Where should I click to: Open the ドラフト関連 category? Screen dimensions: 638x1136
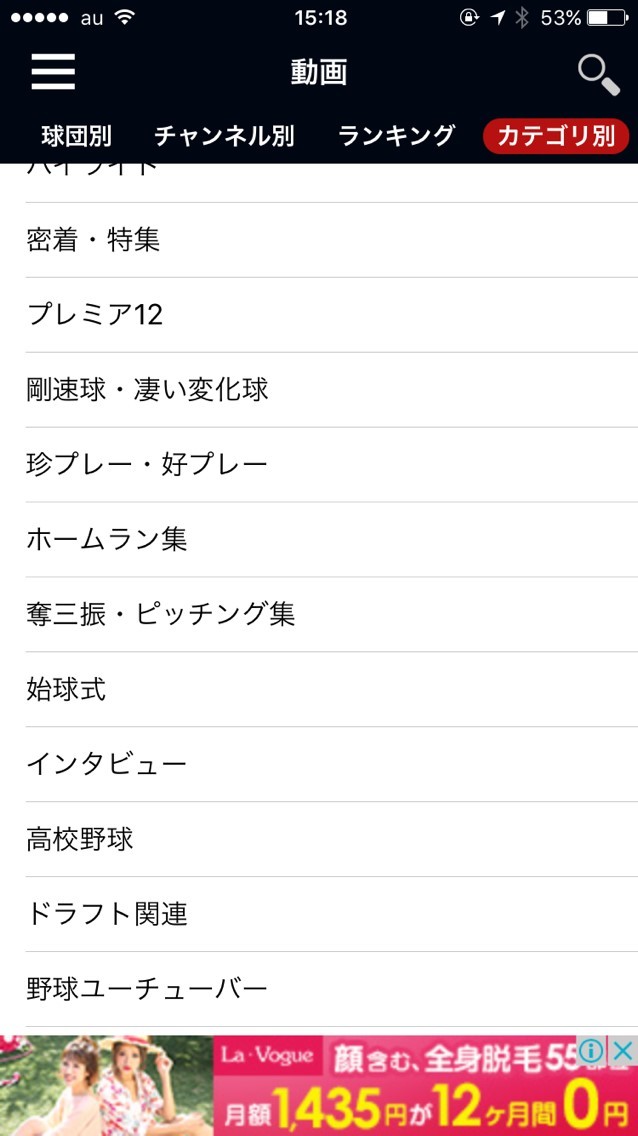coord(332,914)
